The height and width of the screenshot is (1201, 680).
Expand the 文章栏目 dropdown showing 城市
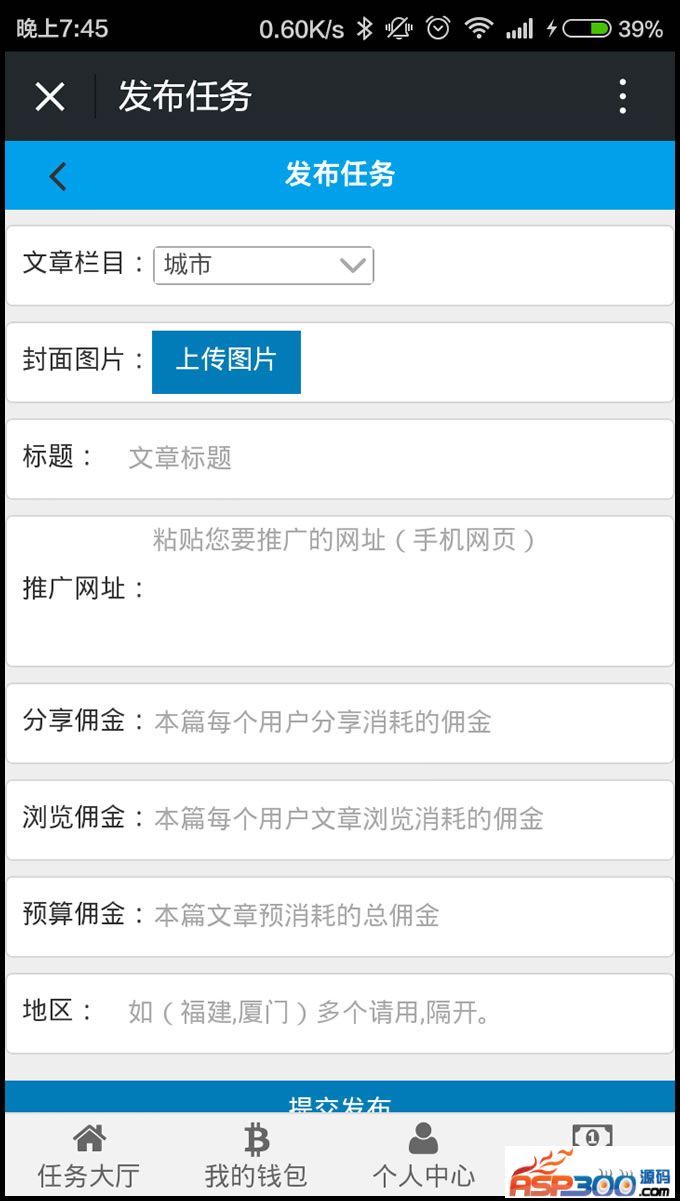[x=263, y=265]
